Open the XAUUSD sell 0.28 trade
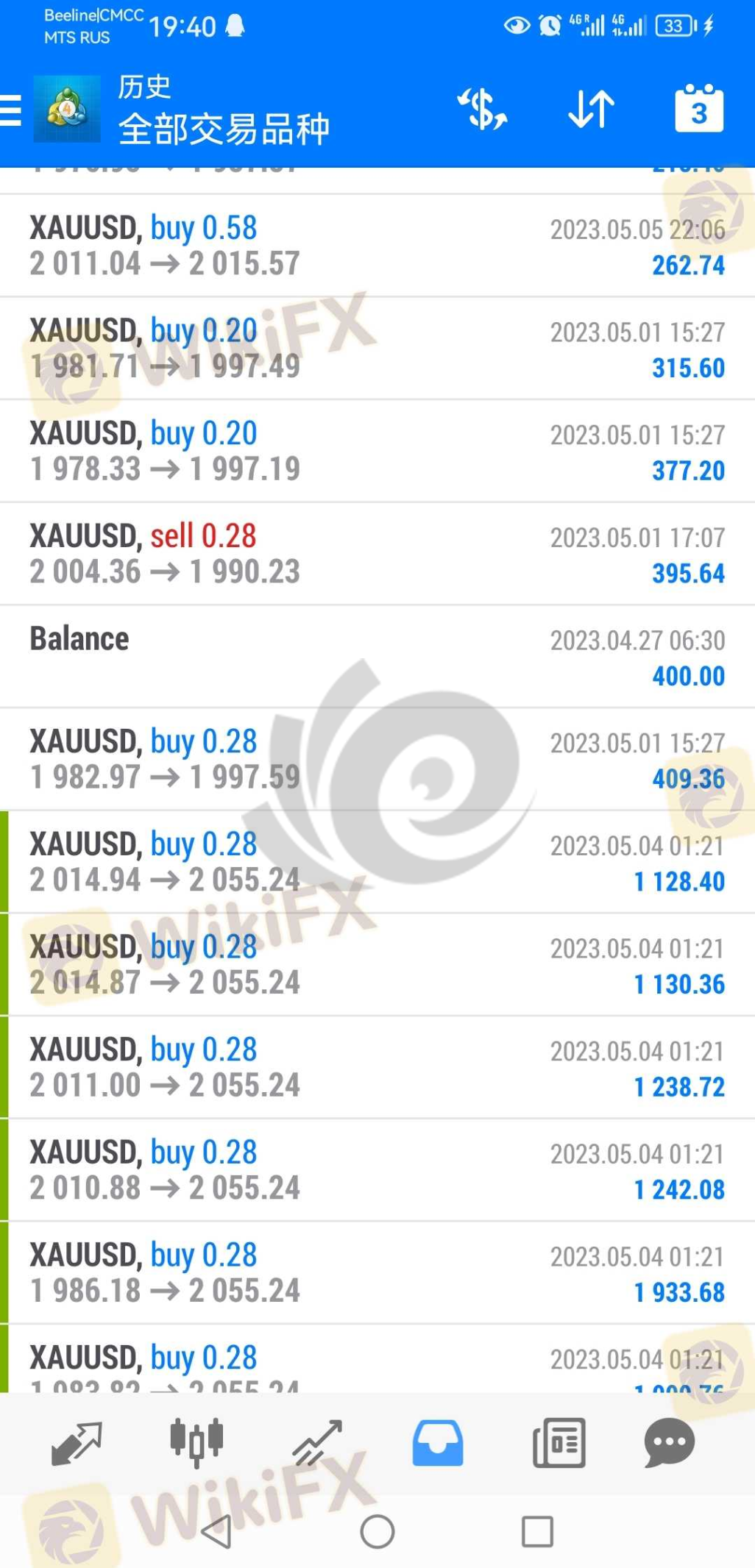Image resolution: width=755 pixels, height=1568 pixels. click(377, 554)
